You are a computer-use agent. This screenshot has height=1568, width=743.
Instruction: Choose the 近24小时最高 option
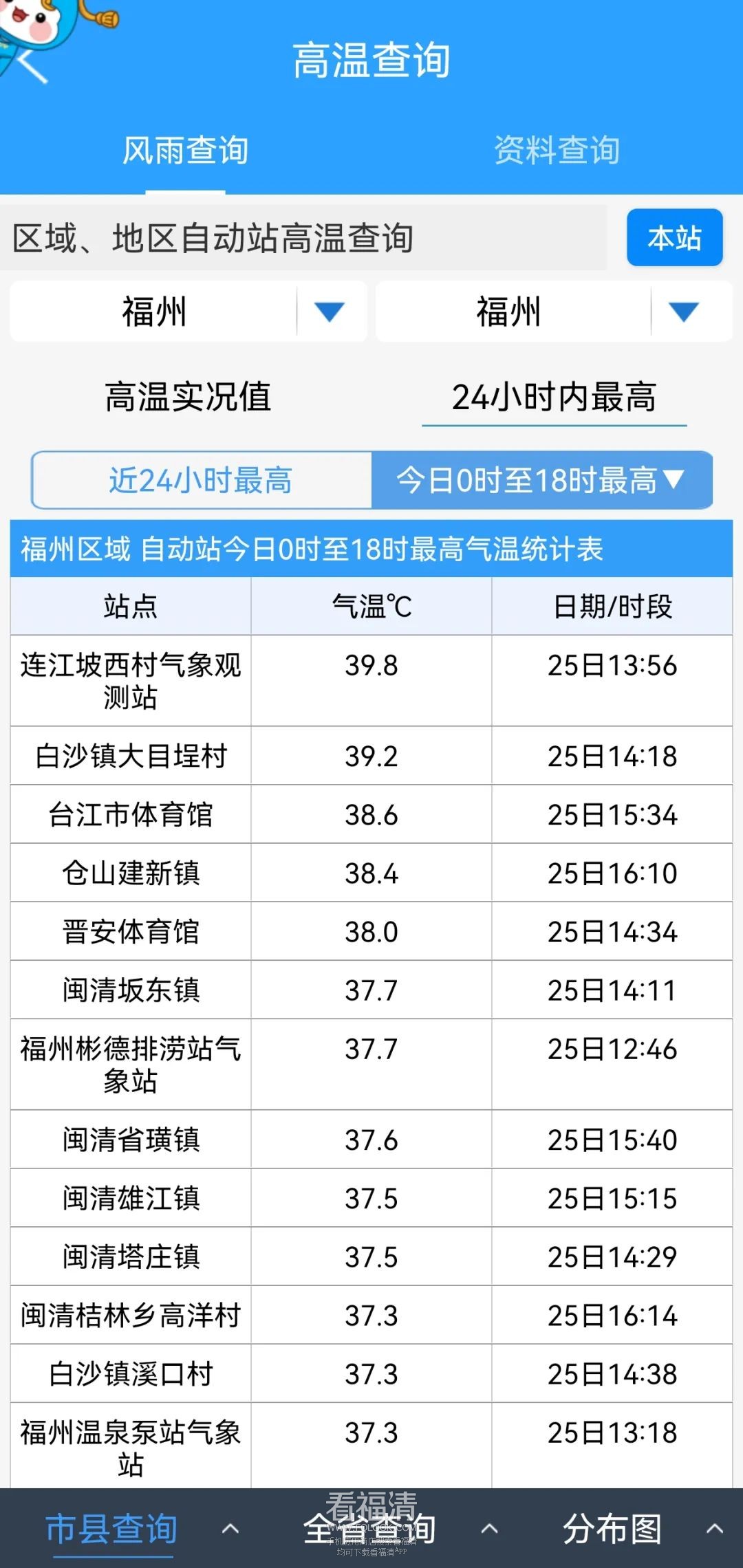click(x=201, y=480)
